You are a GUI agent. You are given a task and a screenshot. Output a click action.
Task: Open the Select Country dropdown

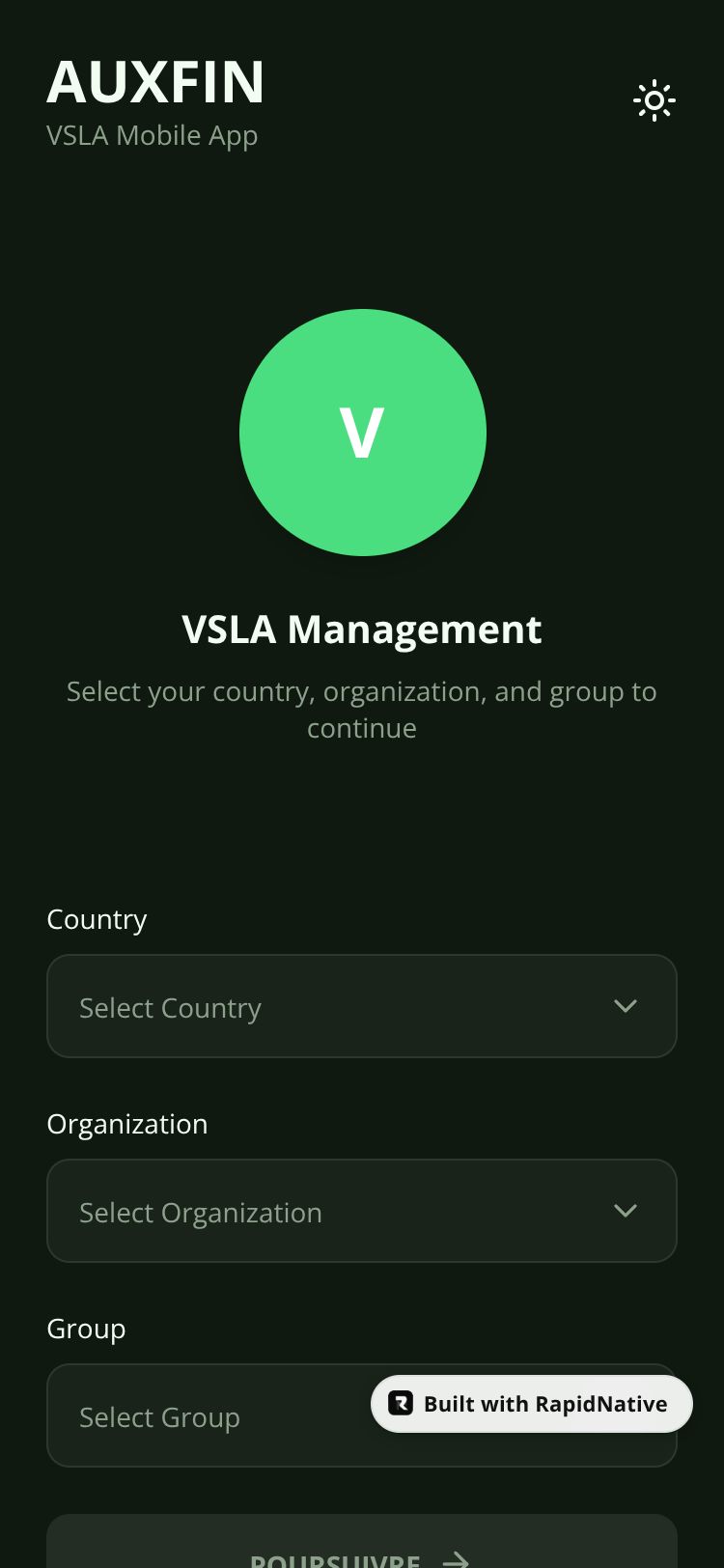(361, 1006)
